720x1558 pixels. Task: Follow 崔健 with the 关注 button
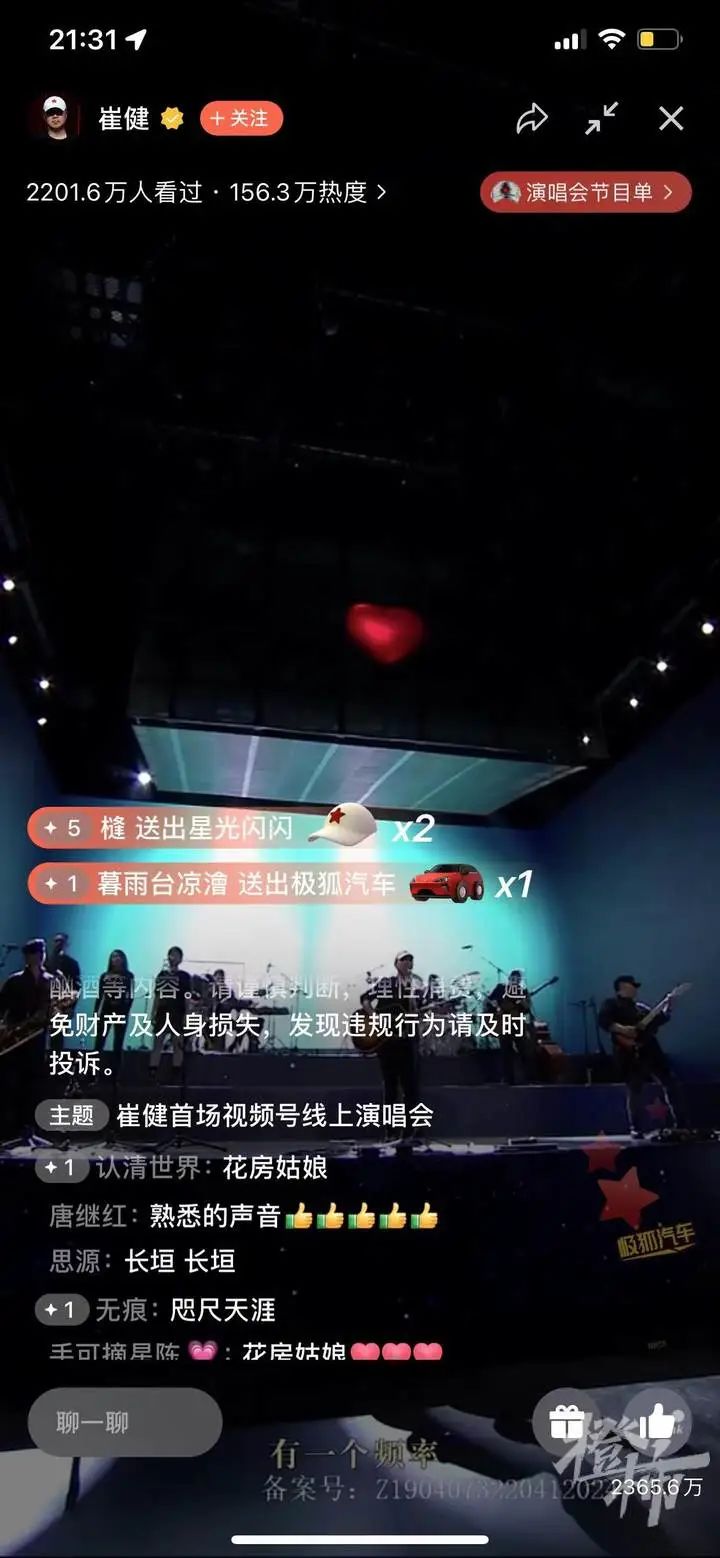(x=241, y=118)
